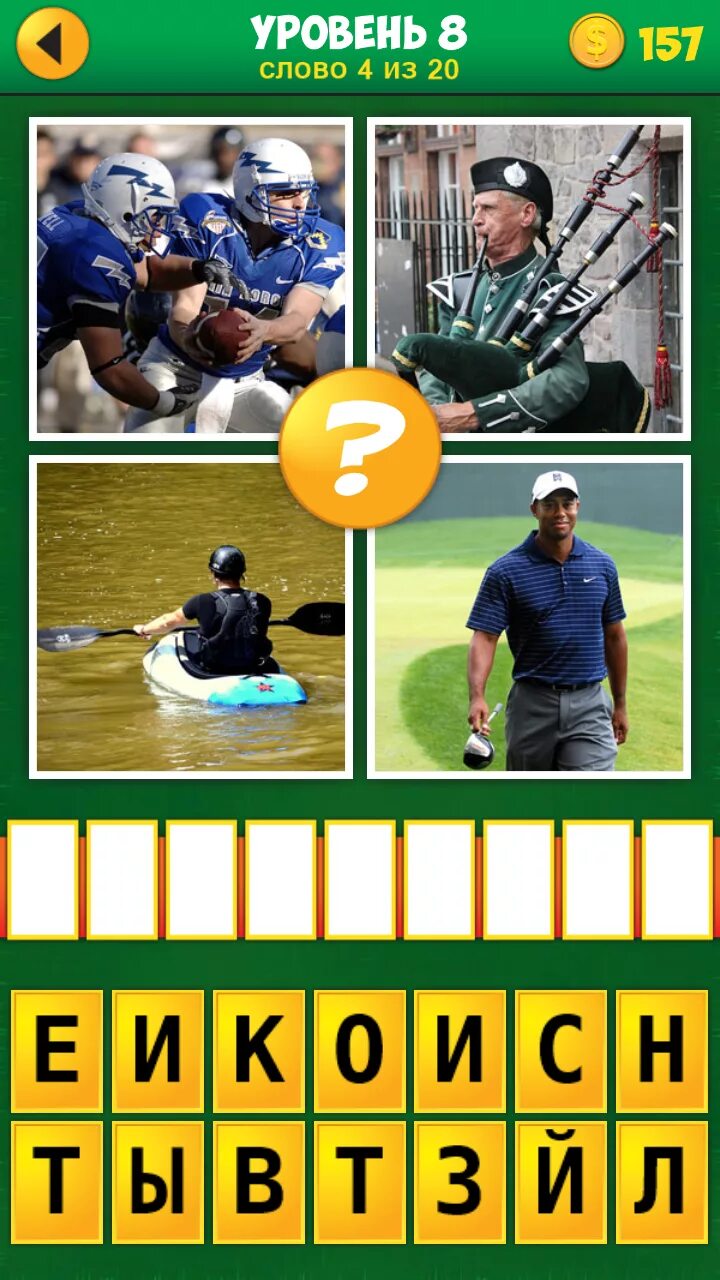Tap the letter З tile
720x1280 pixels.
coord(460,1181)
